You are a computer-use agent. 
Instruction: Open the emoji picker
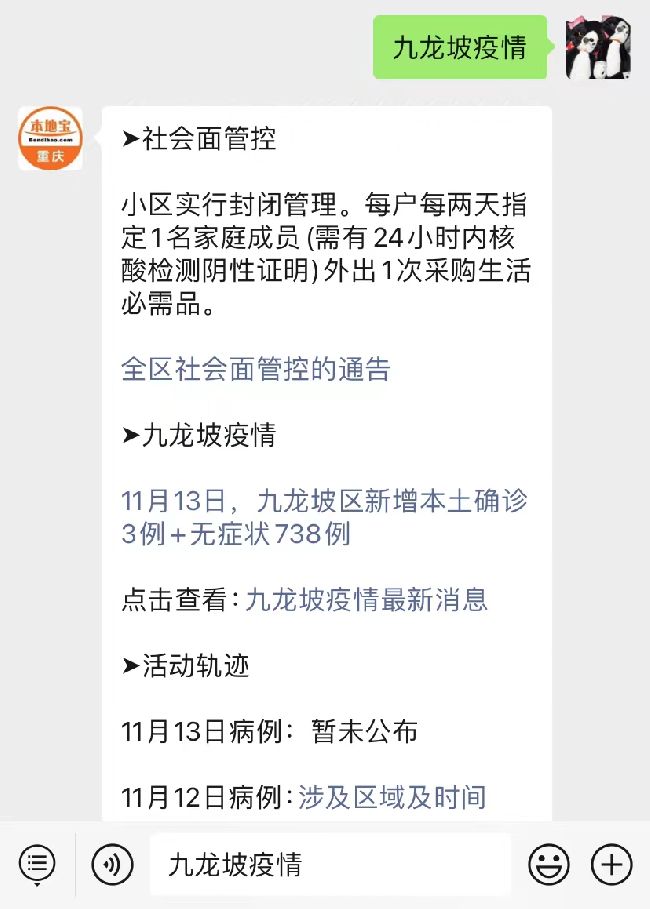pos(548,863)
